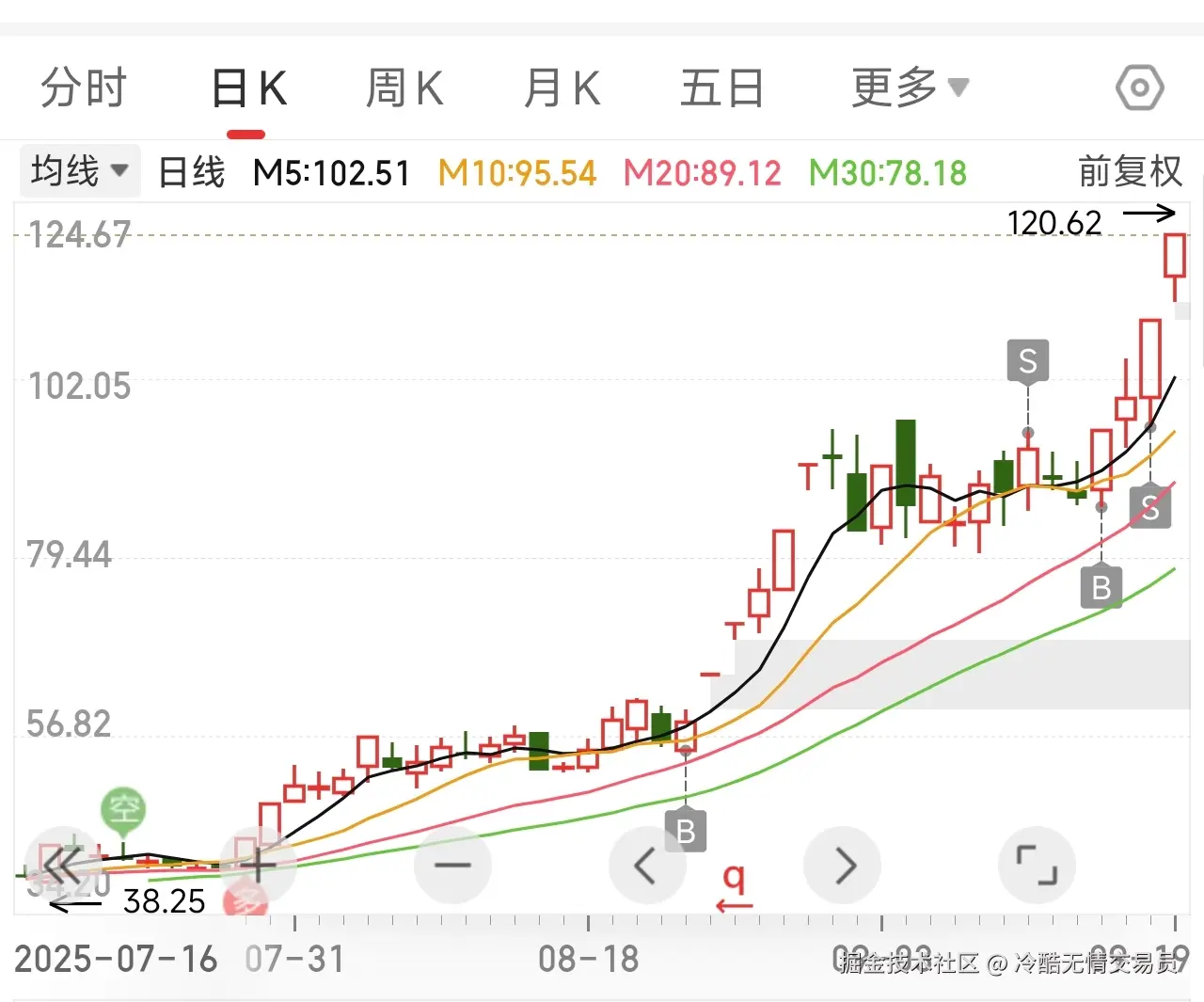Expand the 更多 dropdown
This screenshot has height=1002, width=1204.
point(909,88)
